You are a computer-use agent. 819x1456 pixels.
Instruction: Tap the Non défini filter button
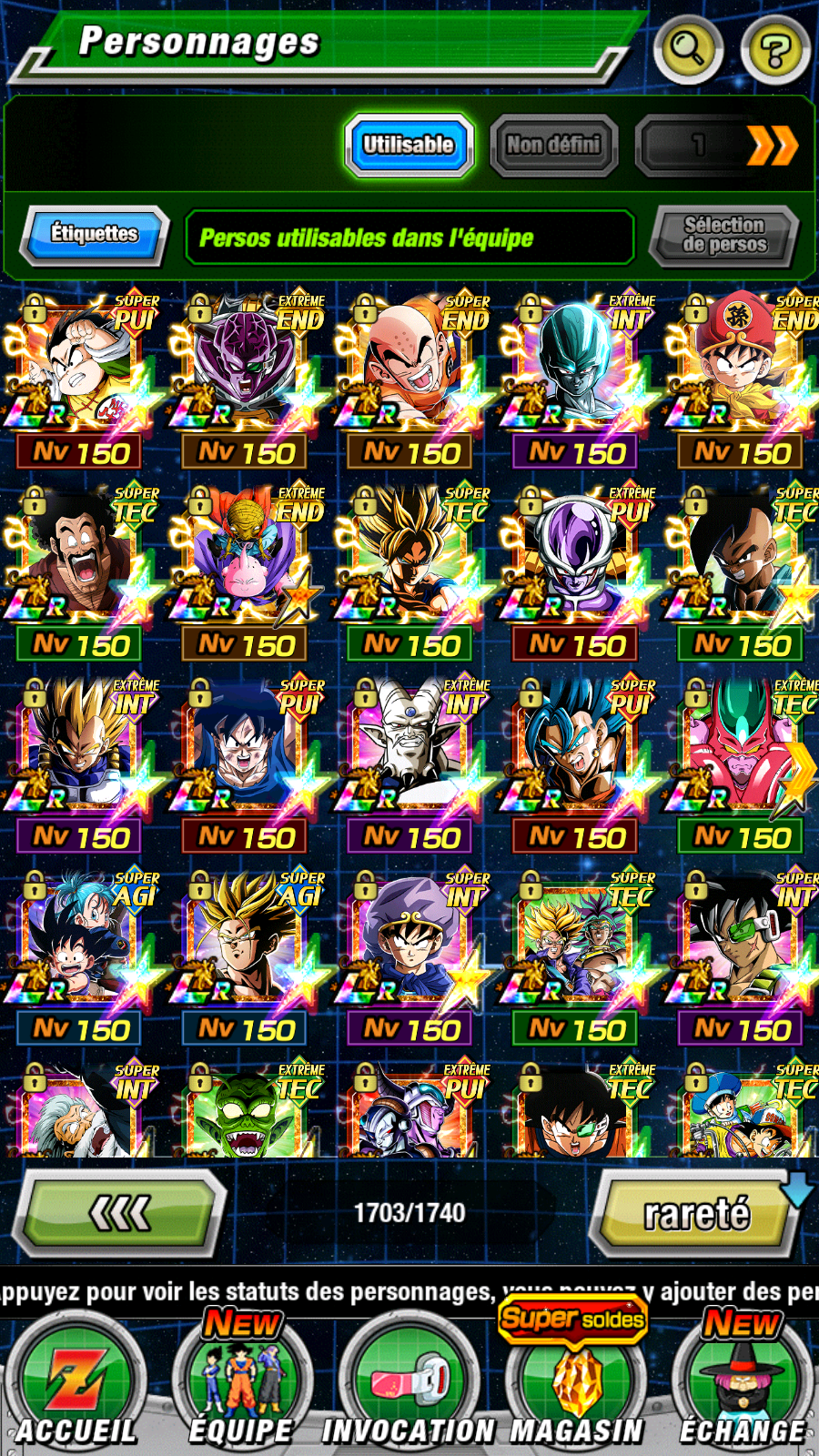pos(553,145)
